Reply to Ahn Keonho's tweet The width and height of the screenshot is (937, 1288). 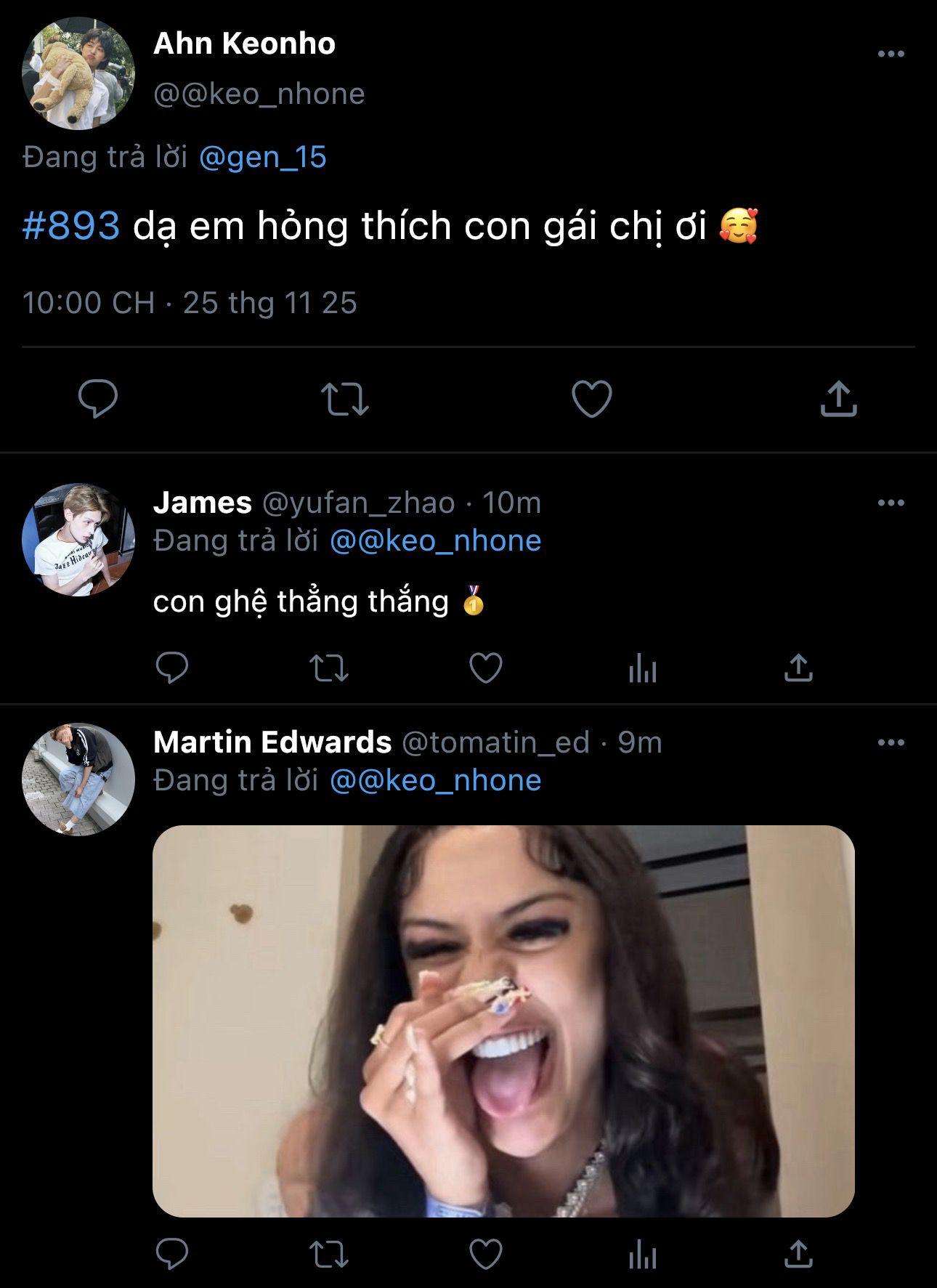(98, 399)
